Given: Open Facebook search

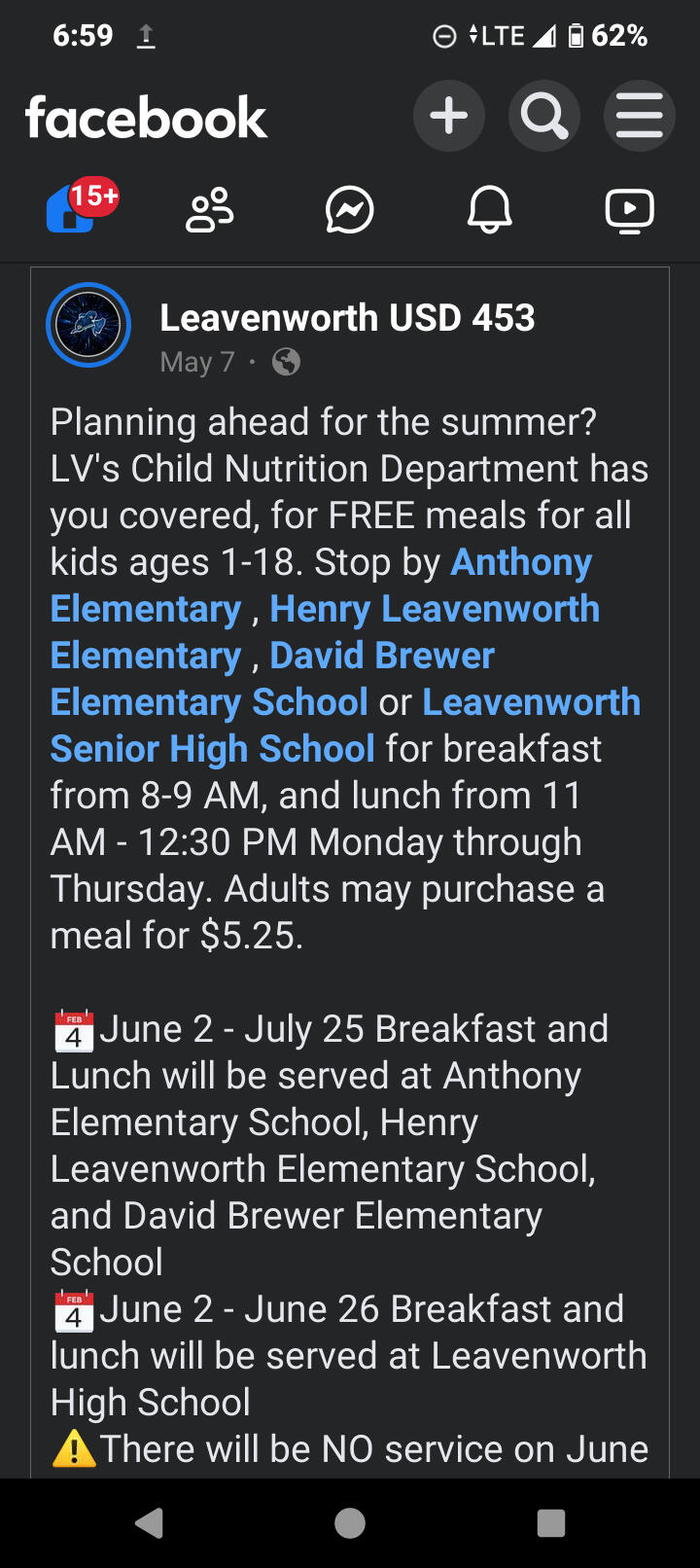Looking at the screenshot, I should click(544, 116).
